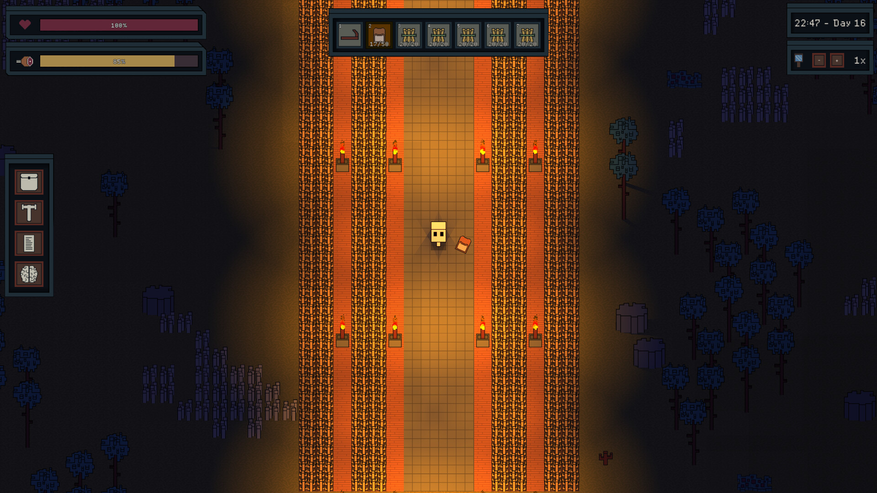The width and height of the screenshot is (877, 493).
Task: Select the wheat bundle in hotbar slot five
Action: 468,35
